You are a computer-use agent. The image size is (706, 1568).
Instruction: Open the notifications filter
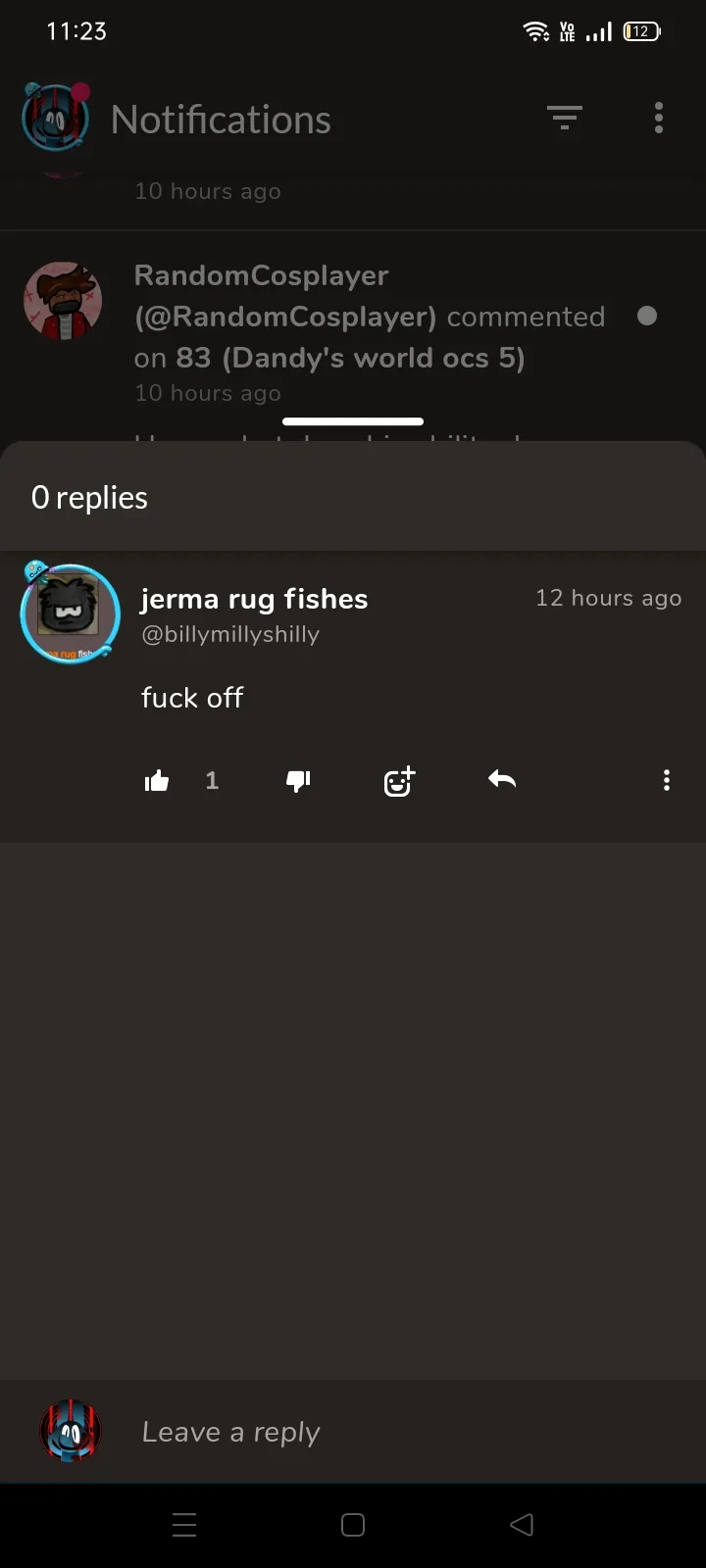click(564, 119)
